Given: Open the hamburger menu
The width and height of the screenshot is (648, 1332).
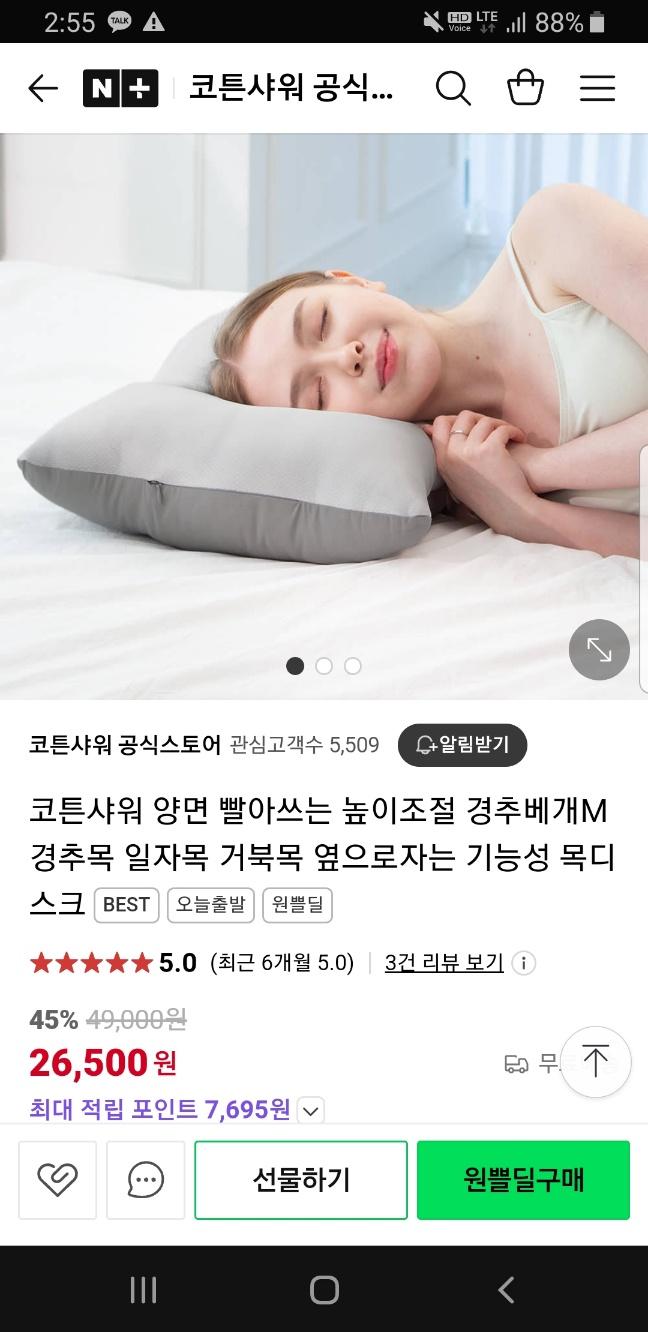Looking at the screenshot, I should 597,89.
